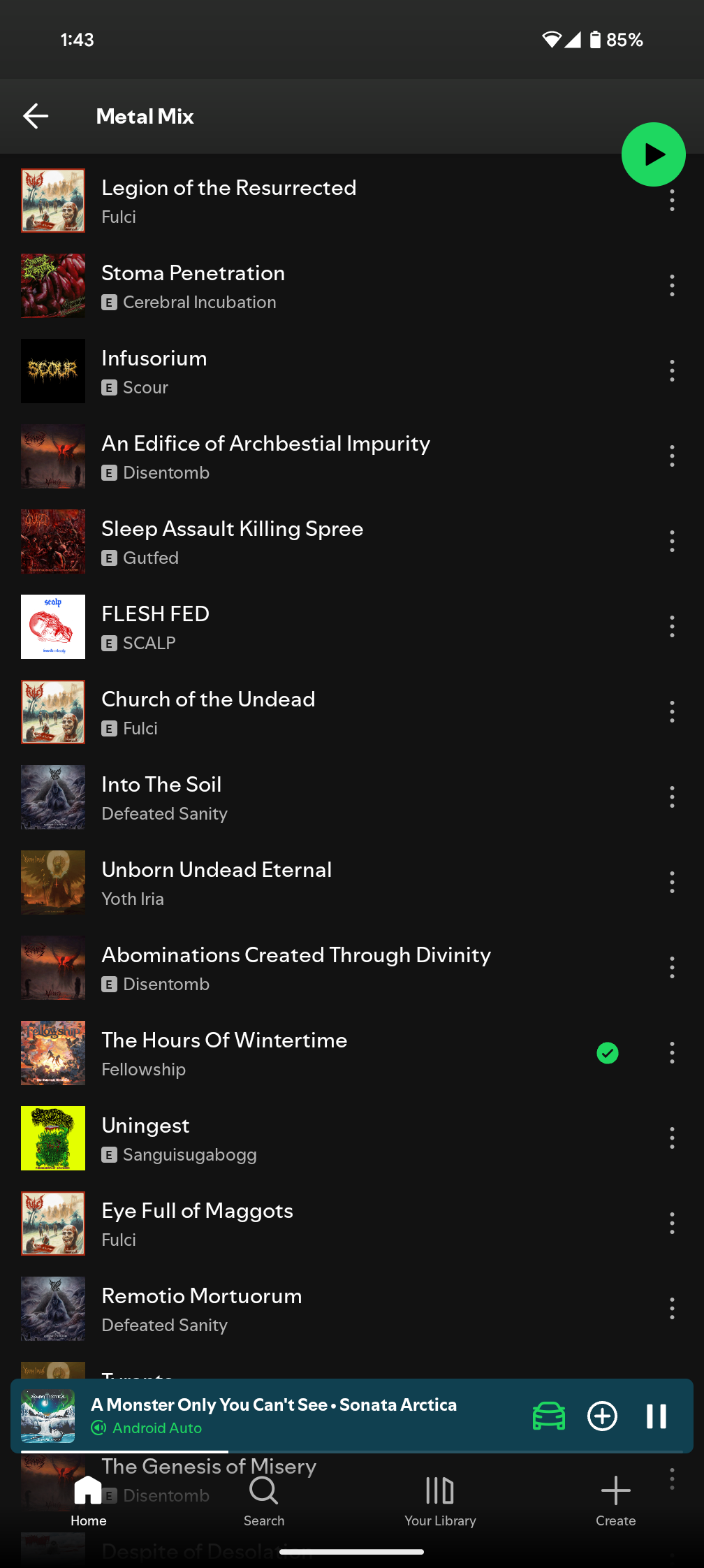
Task: Open options for Into The Soil
Action: (672, 797)
